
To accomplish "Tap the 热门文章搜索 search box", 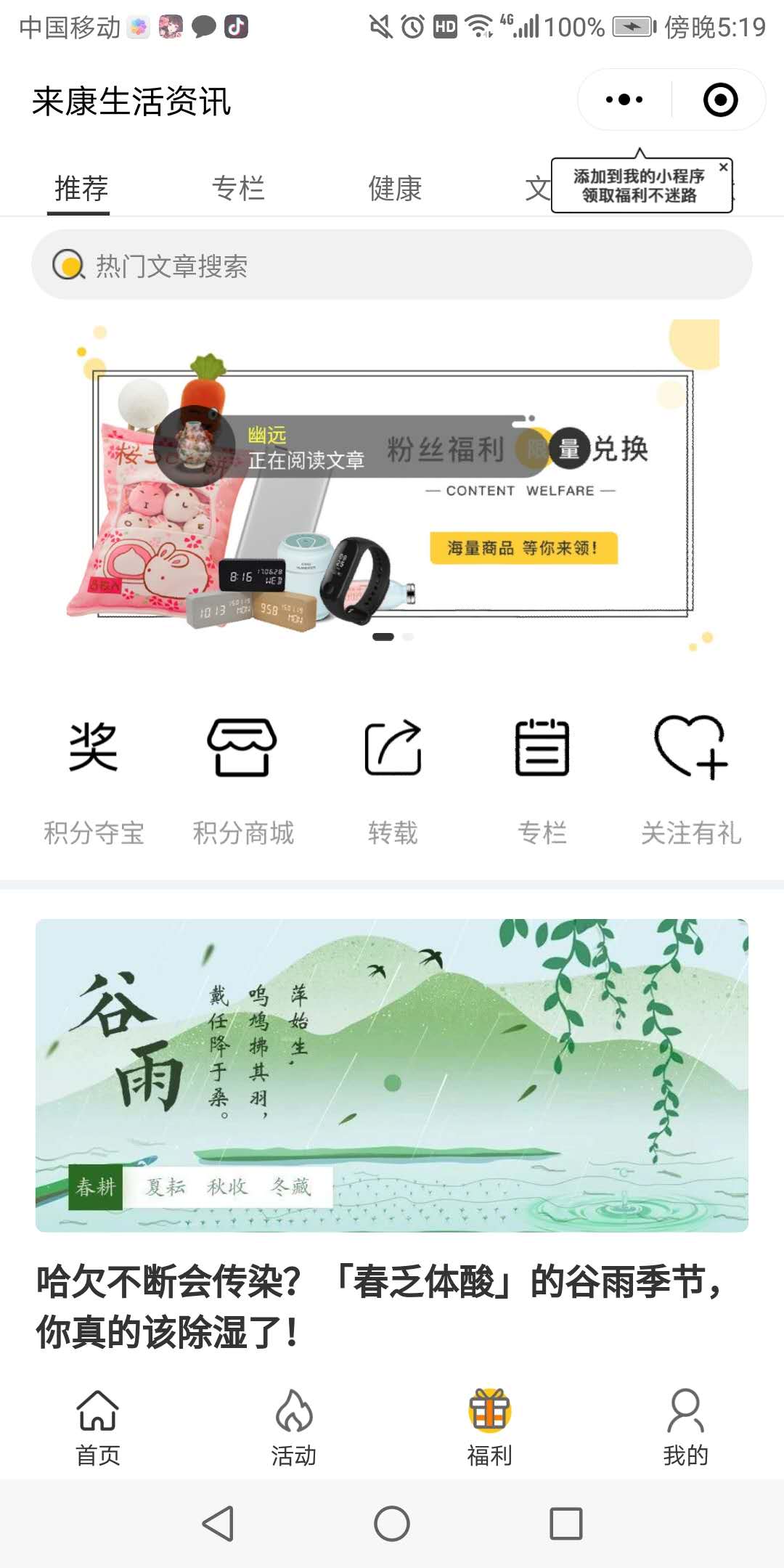I will pyautogui.click(x=392, y=265).
